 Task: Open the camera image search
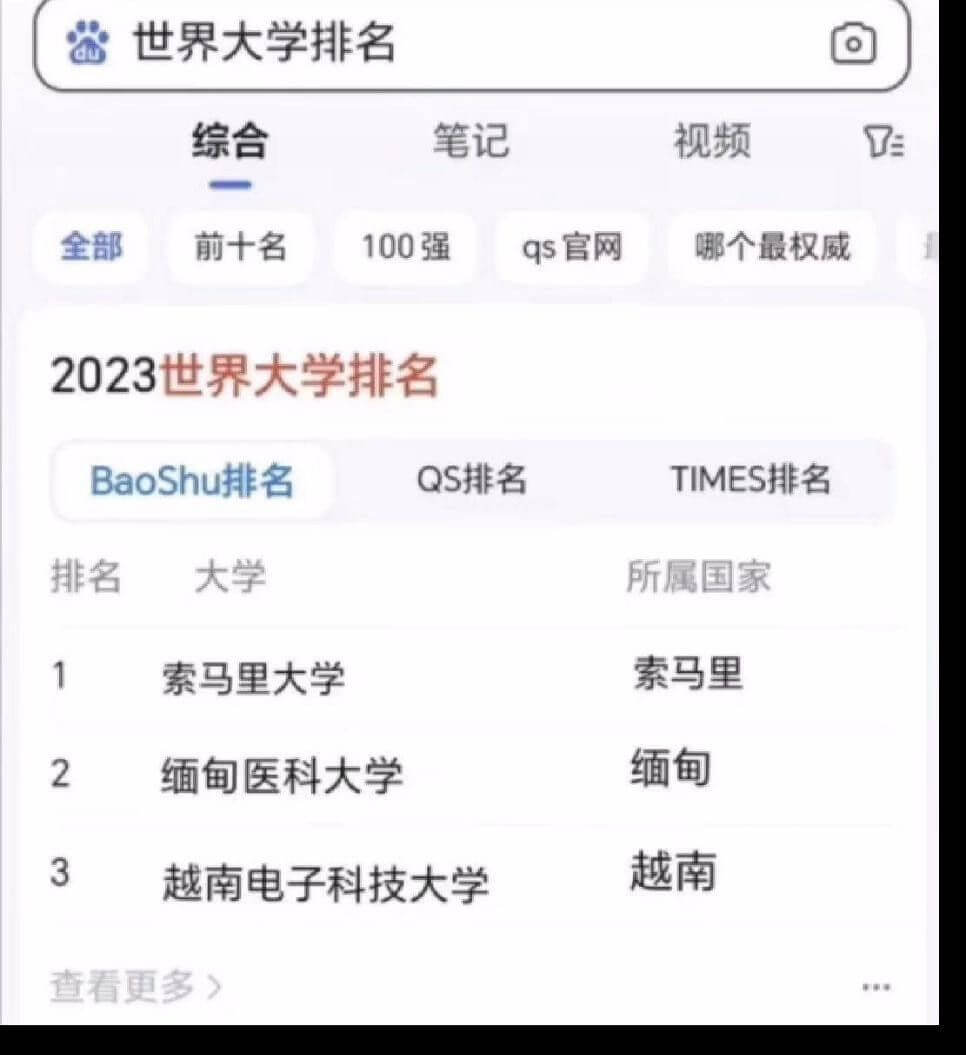tap(853, 43)
